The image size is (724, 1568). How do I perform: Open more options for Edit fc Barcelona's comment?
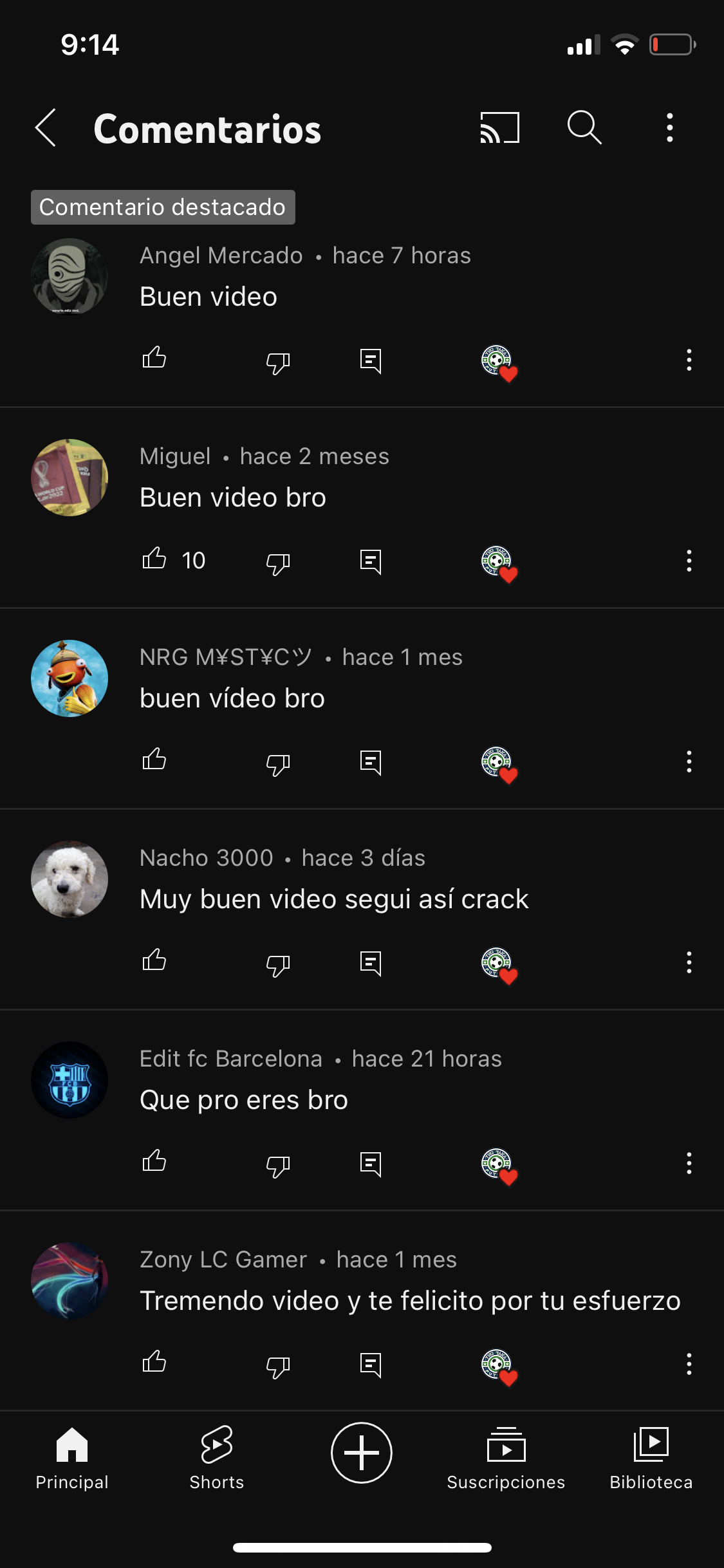[689, 1163]
